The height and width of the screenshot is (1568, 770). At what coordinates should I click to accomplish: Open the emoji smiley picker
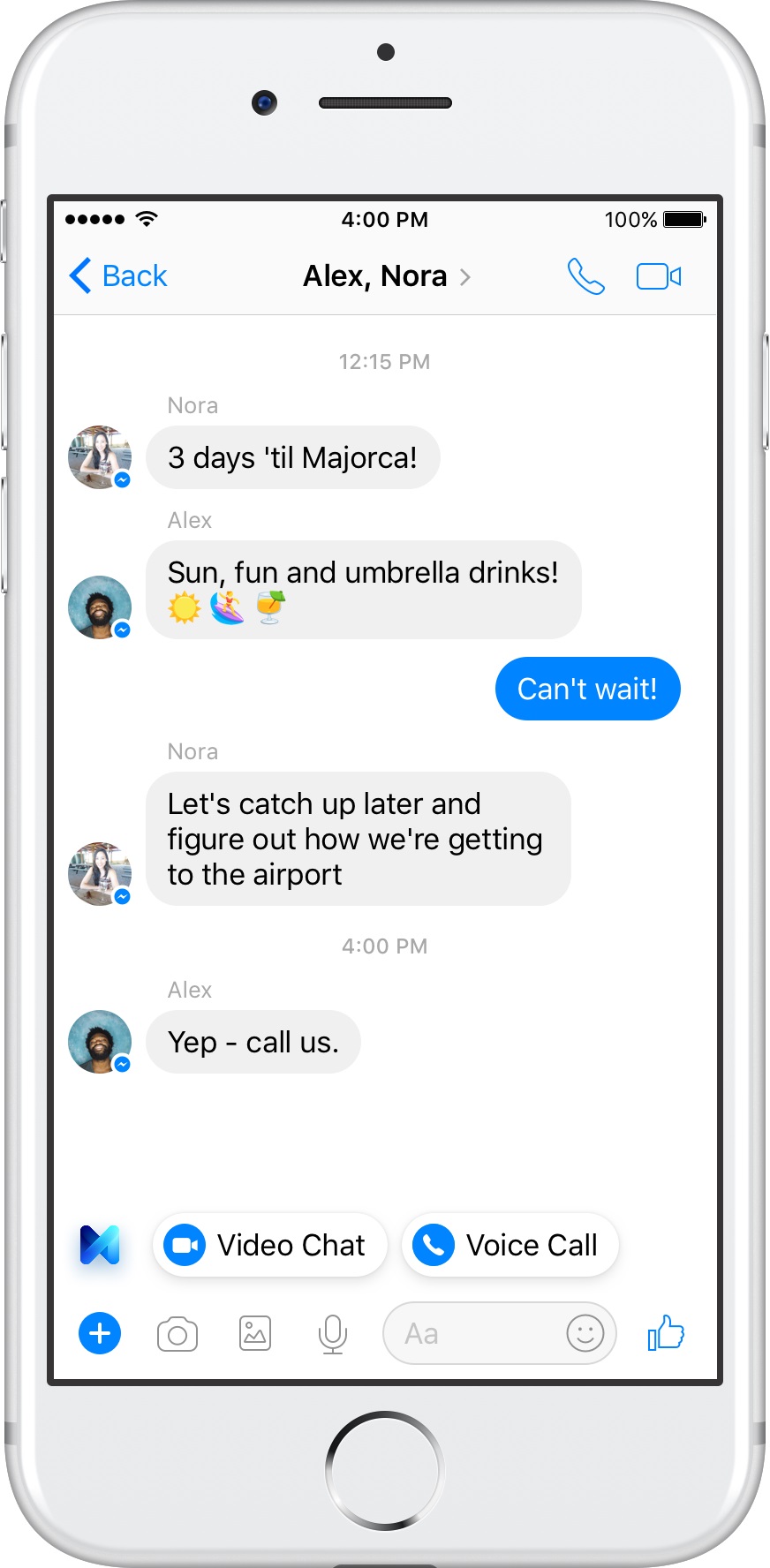tap(585, 1333)
